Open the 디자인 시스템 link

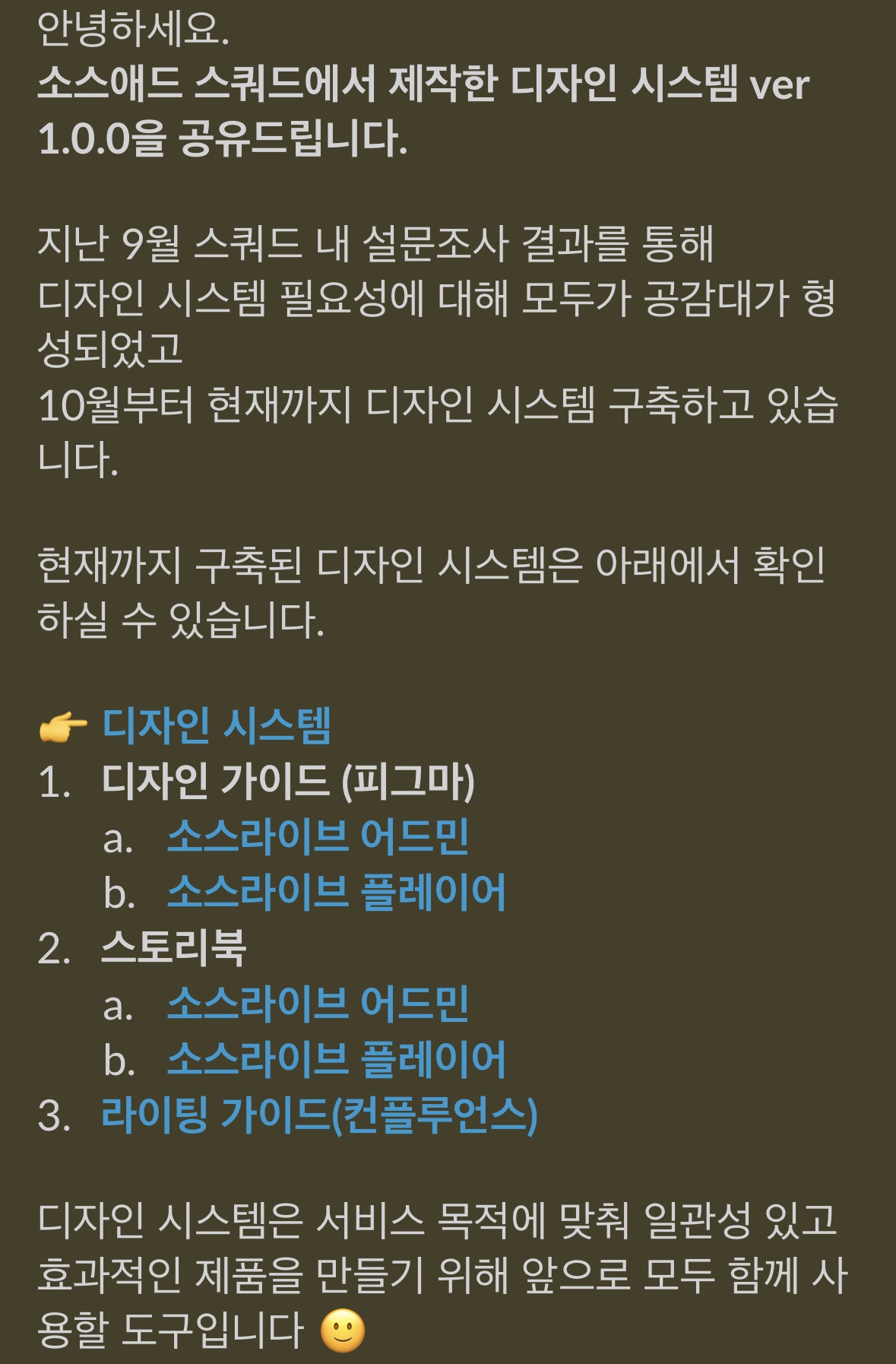[217, 725]
